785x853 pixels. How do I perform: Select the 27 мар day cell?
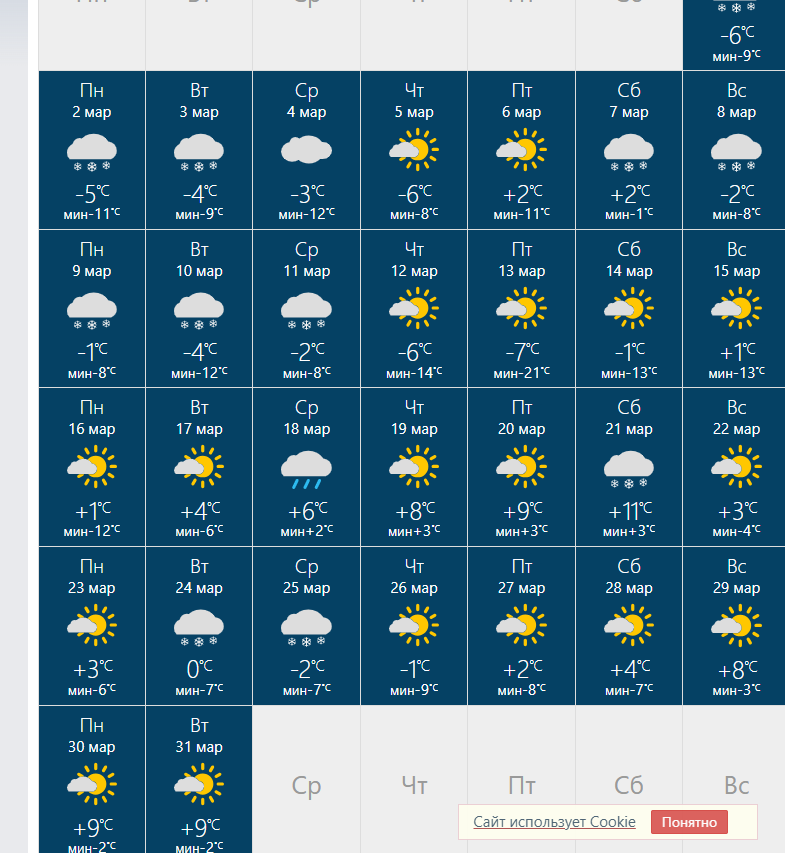[x=521, y=626]
